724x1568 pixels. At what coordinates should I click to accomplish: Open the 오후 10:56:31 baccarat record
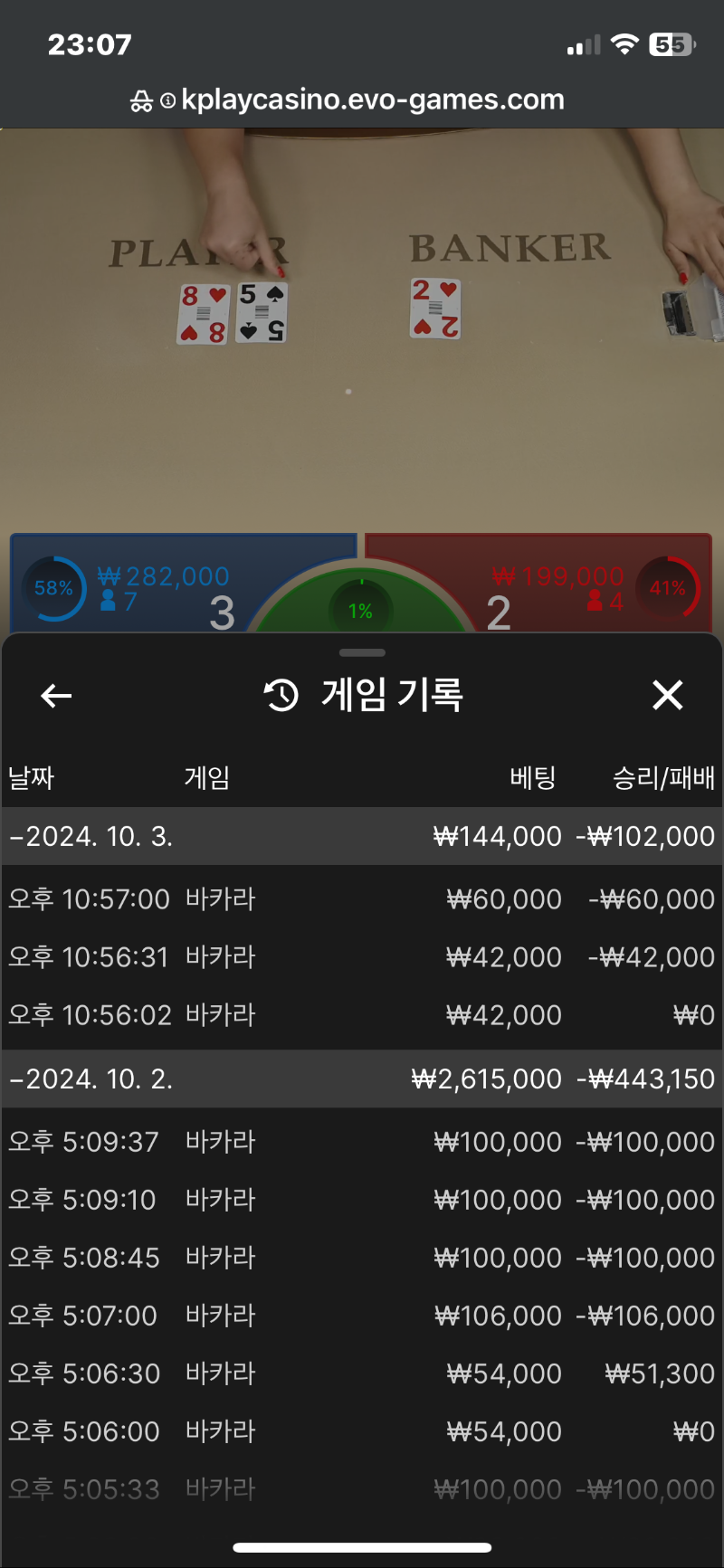pos(362,957)
